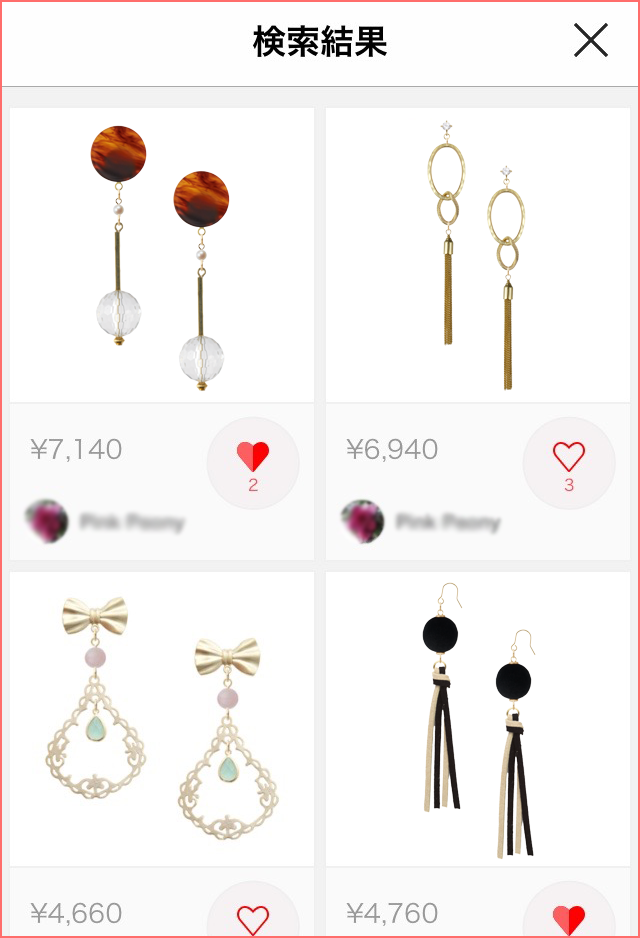Open the ¥4,760 black pom-pom earrings
Image resolution: width=640 pixels, height=938 pixels.
(x=477, y=718)
